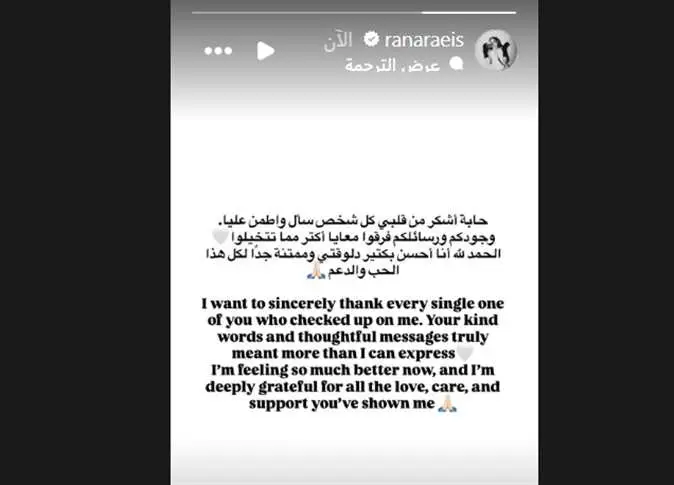Resume story playback
Image resolution: width=674 pixels, height=485 pixels.
pos(266,50)
